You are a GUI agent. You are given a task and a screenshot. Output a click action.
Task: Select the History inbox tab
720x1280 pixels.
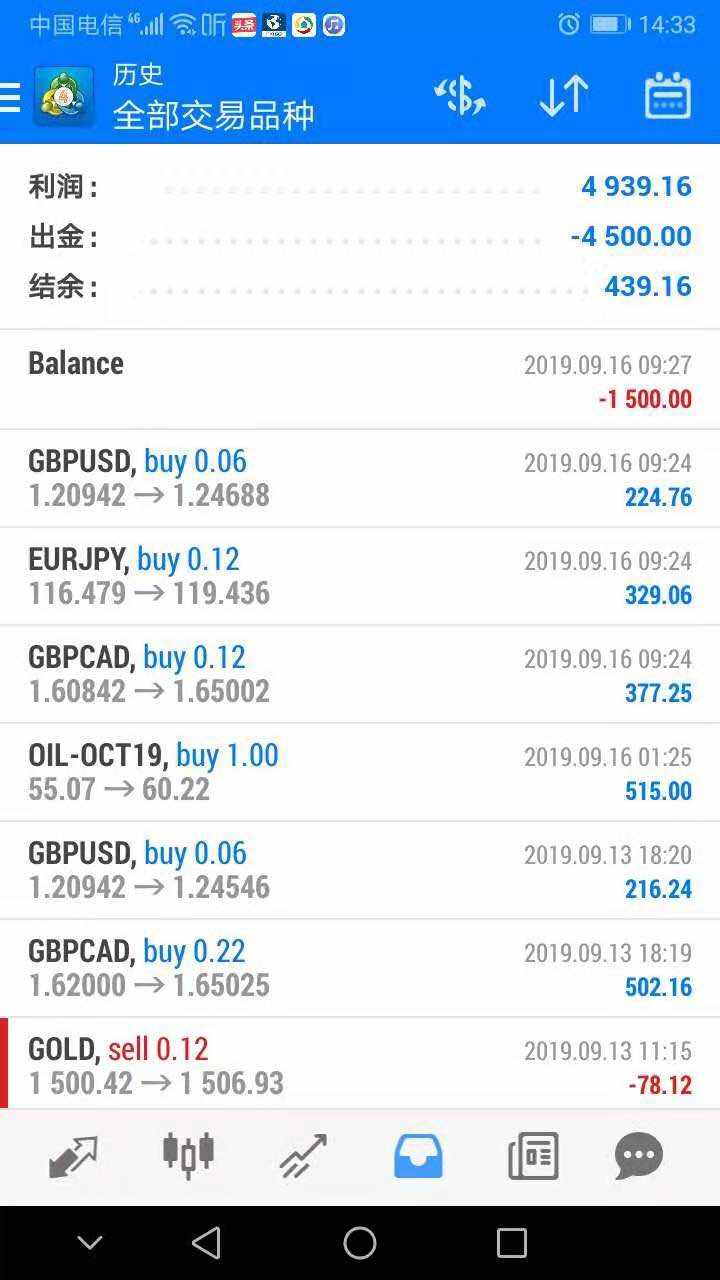(x=418, y=1156)
